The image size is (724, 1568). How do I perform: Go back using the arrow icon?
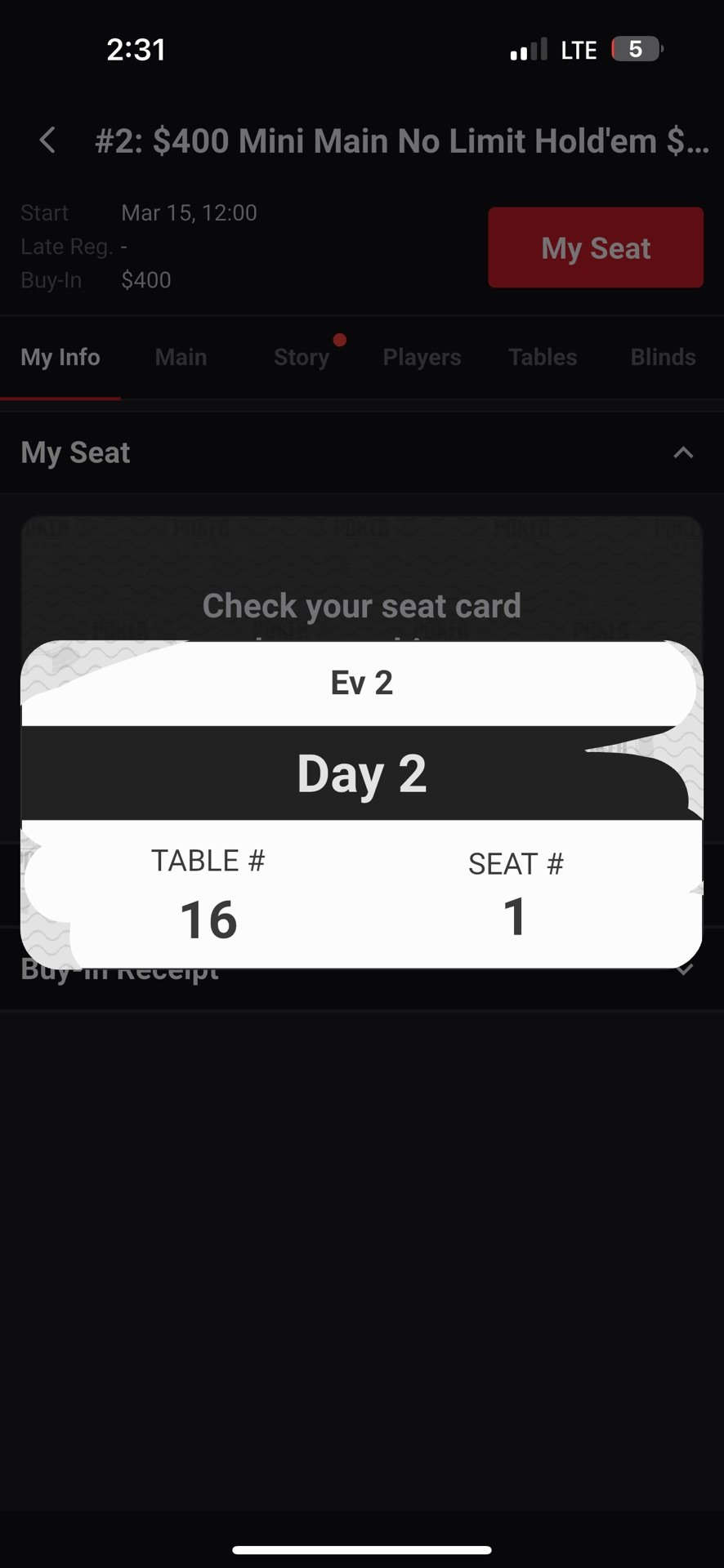click(x=48, y=140)
